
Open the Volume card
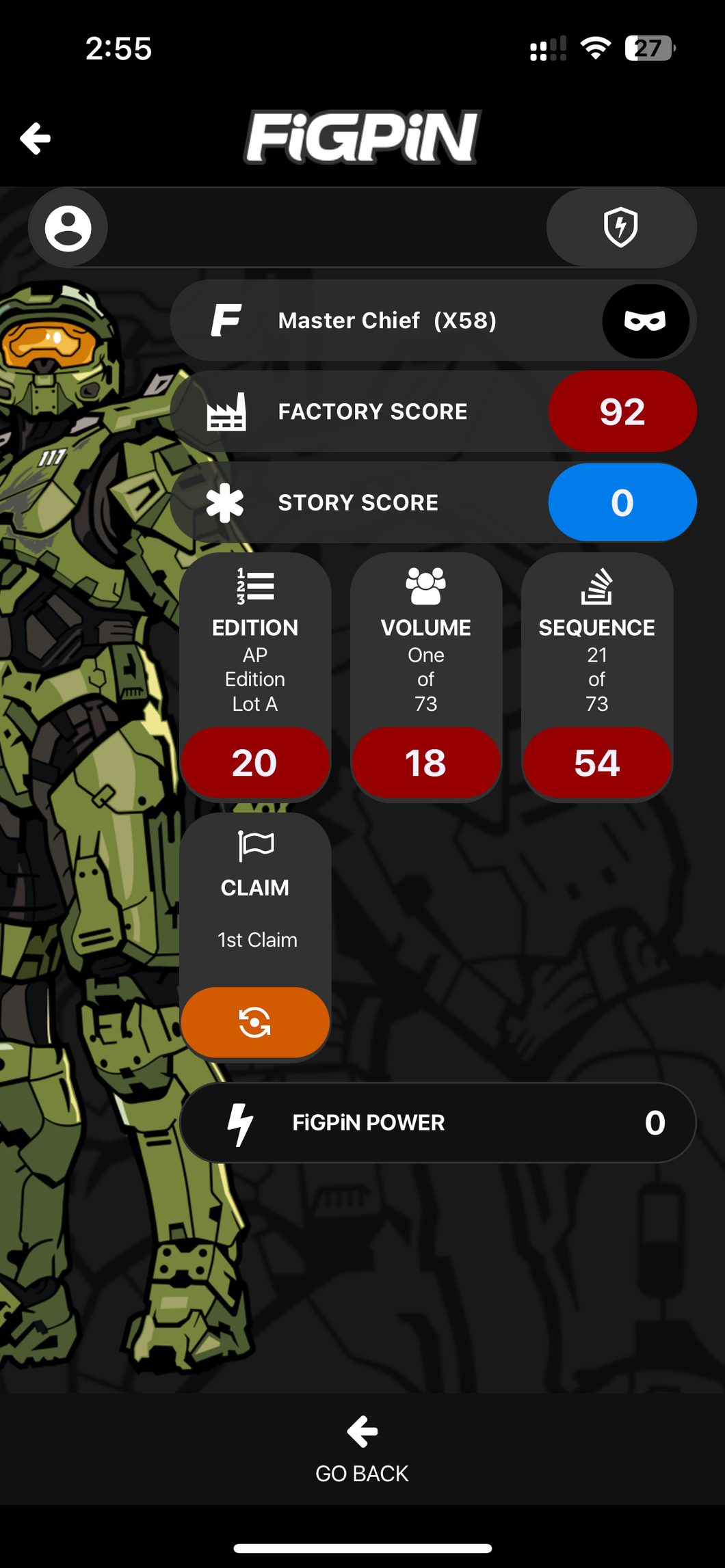point(426,675)
